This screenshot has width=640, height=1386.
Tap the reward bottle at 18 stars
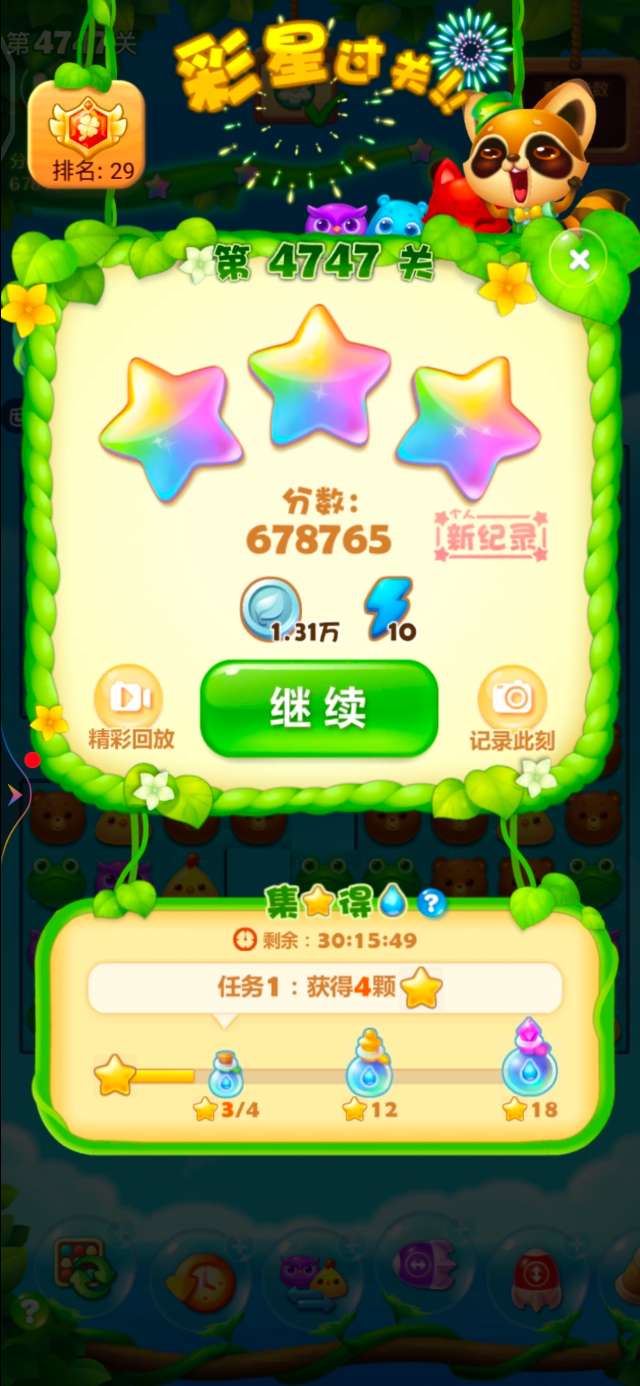529,1062
